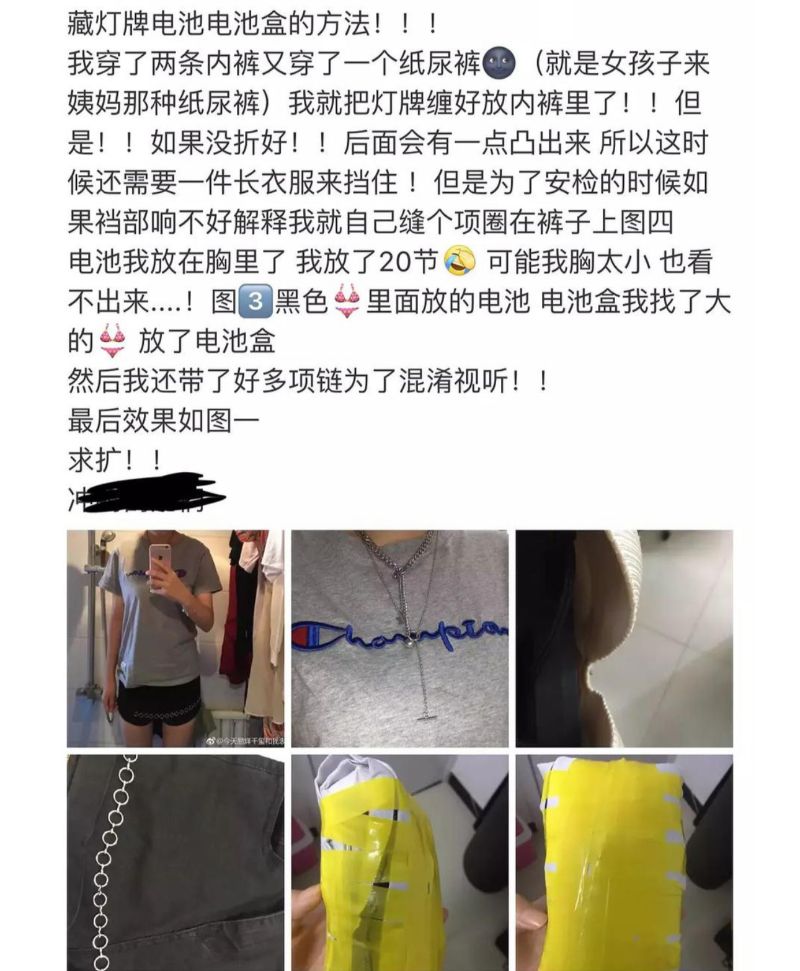This screenshot has height=971, width=800.
Task: Open the mirror selfie photo thumbnail
Action: click(175, 638)
